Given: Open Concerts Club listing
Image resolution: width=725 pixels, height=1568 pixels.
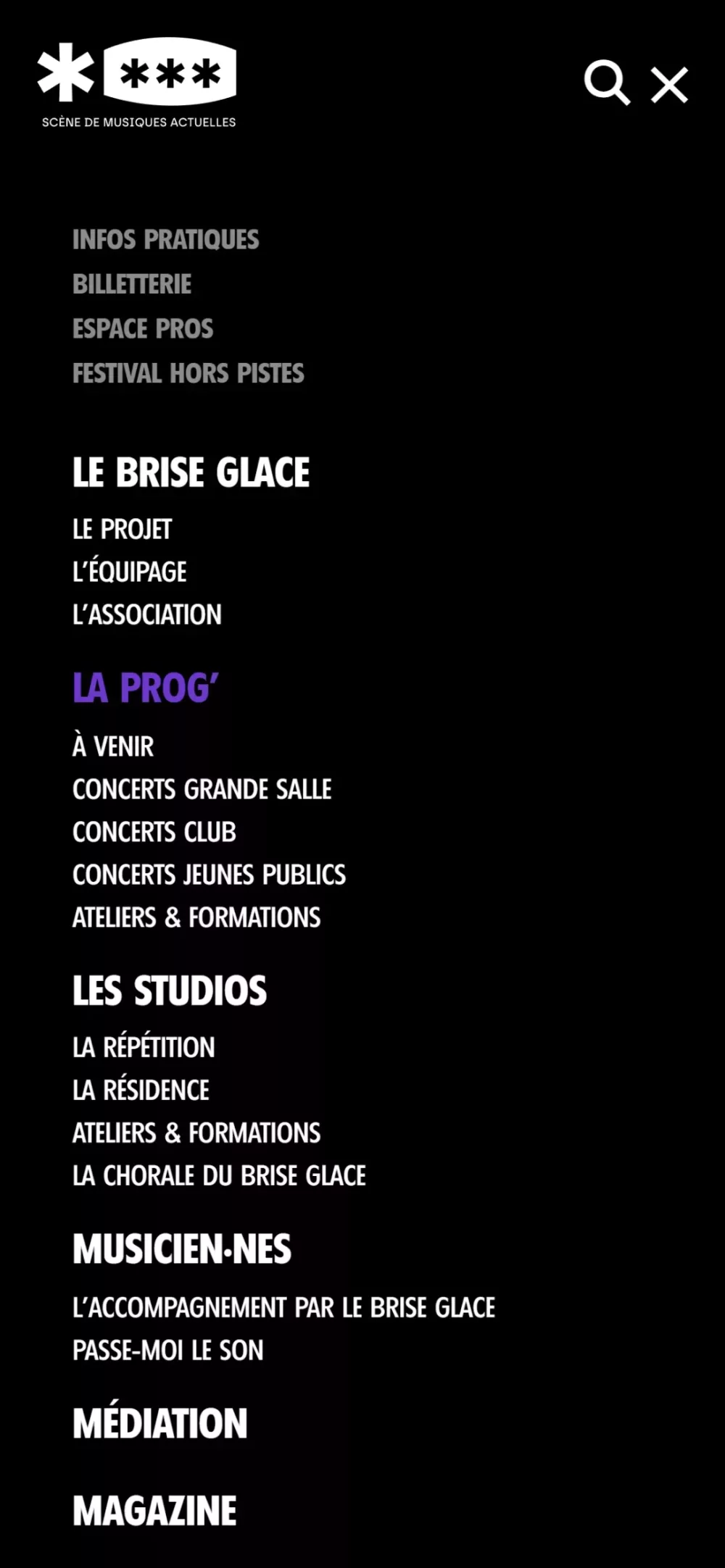Looking at the screenshot, I should (154, 832).
